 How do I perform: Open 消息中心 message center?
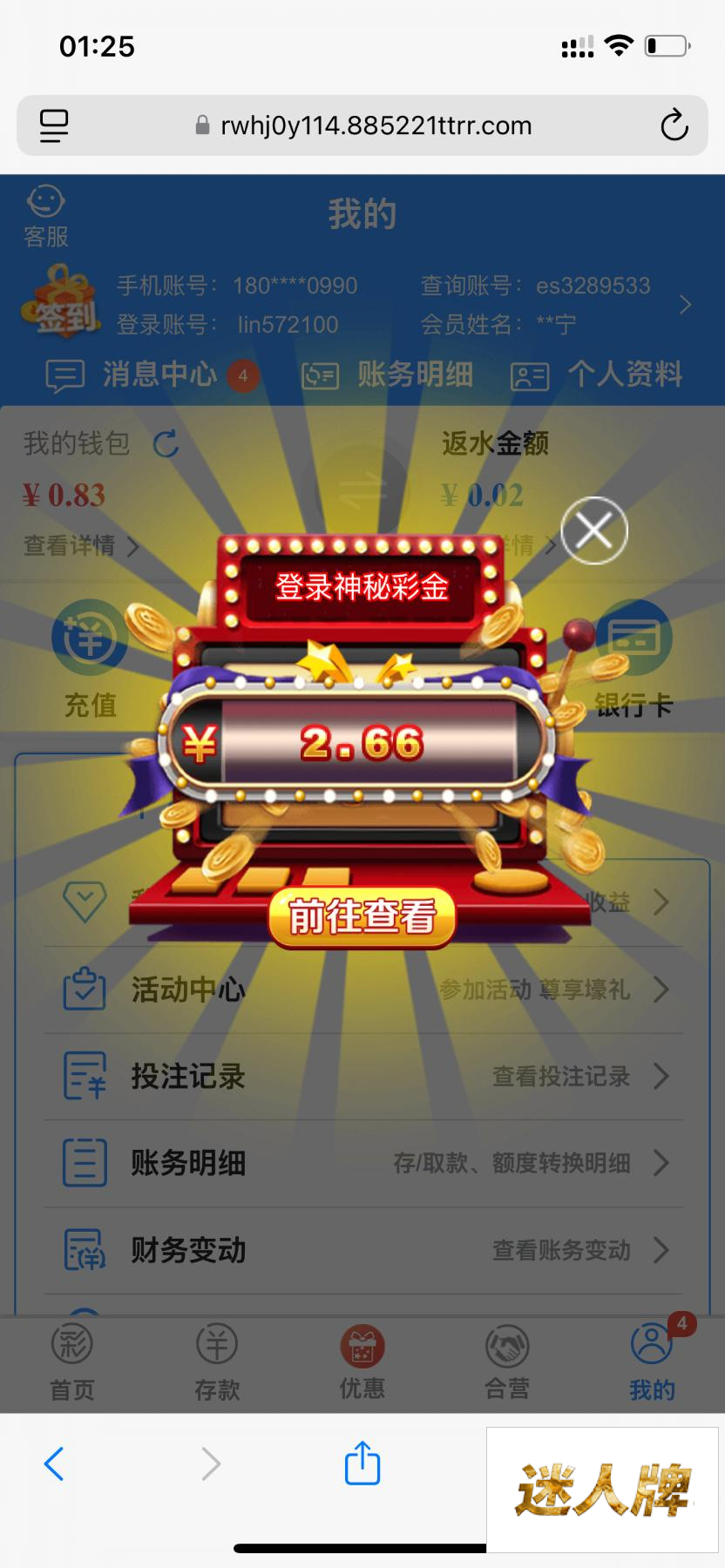(x=152, y=375)
